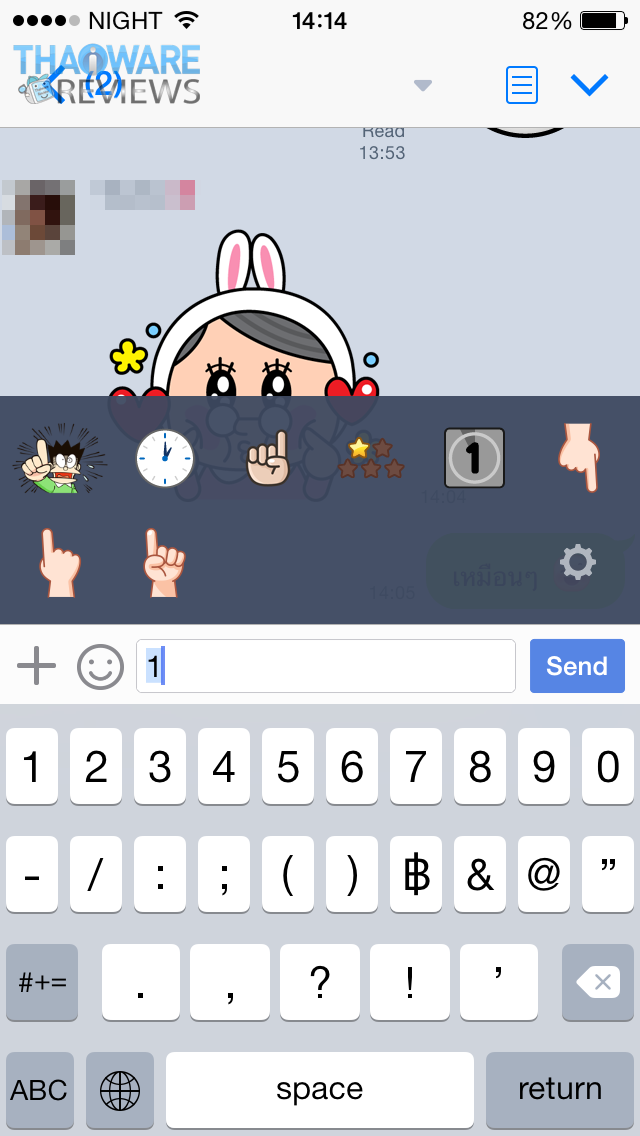Image resolution: width=640 pixels, height=1136 pixels.
Task: Delete the last character with backspace
Action: tap(599, 982)
